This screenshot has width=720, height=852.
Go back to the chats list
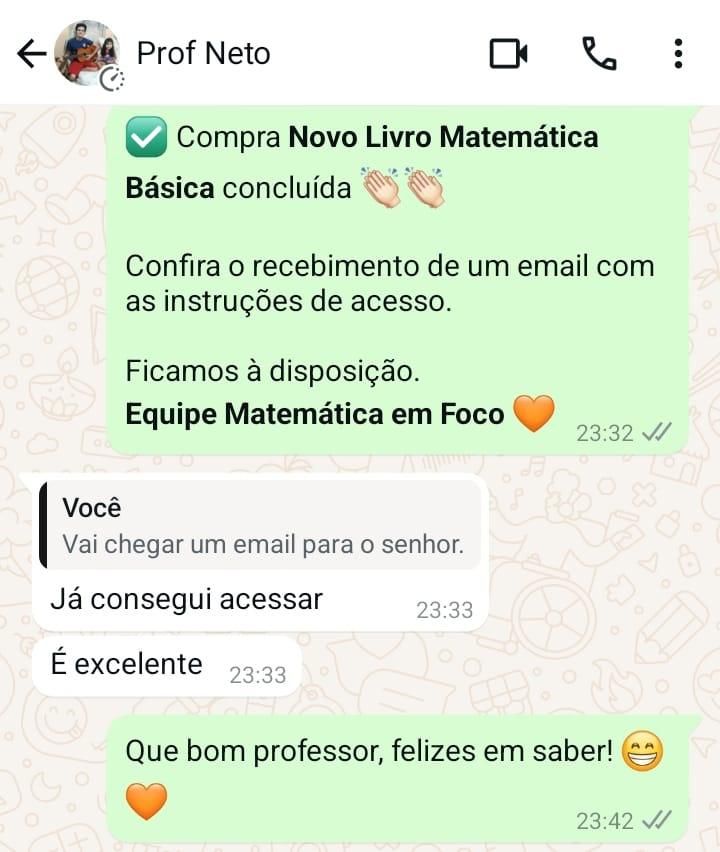pyautogui.click(x=31, y=54)
